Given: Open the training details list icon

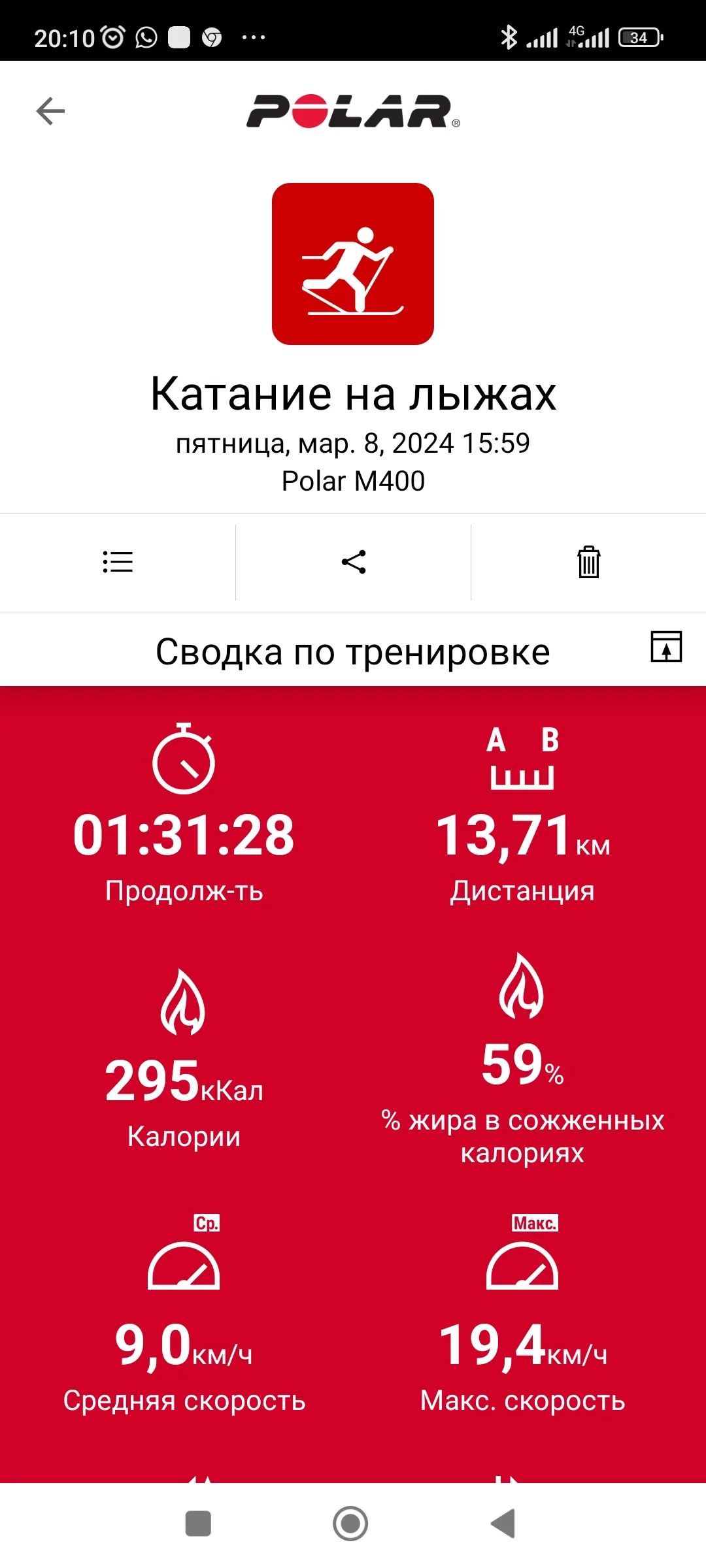Looking at the screenshot, I should 118,562.
